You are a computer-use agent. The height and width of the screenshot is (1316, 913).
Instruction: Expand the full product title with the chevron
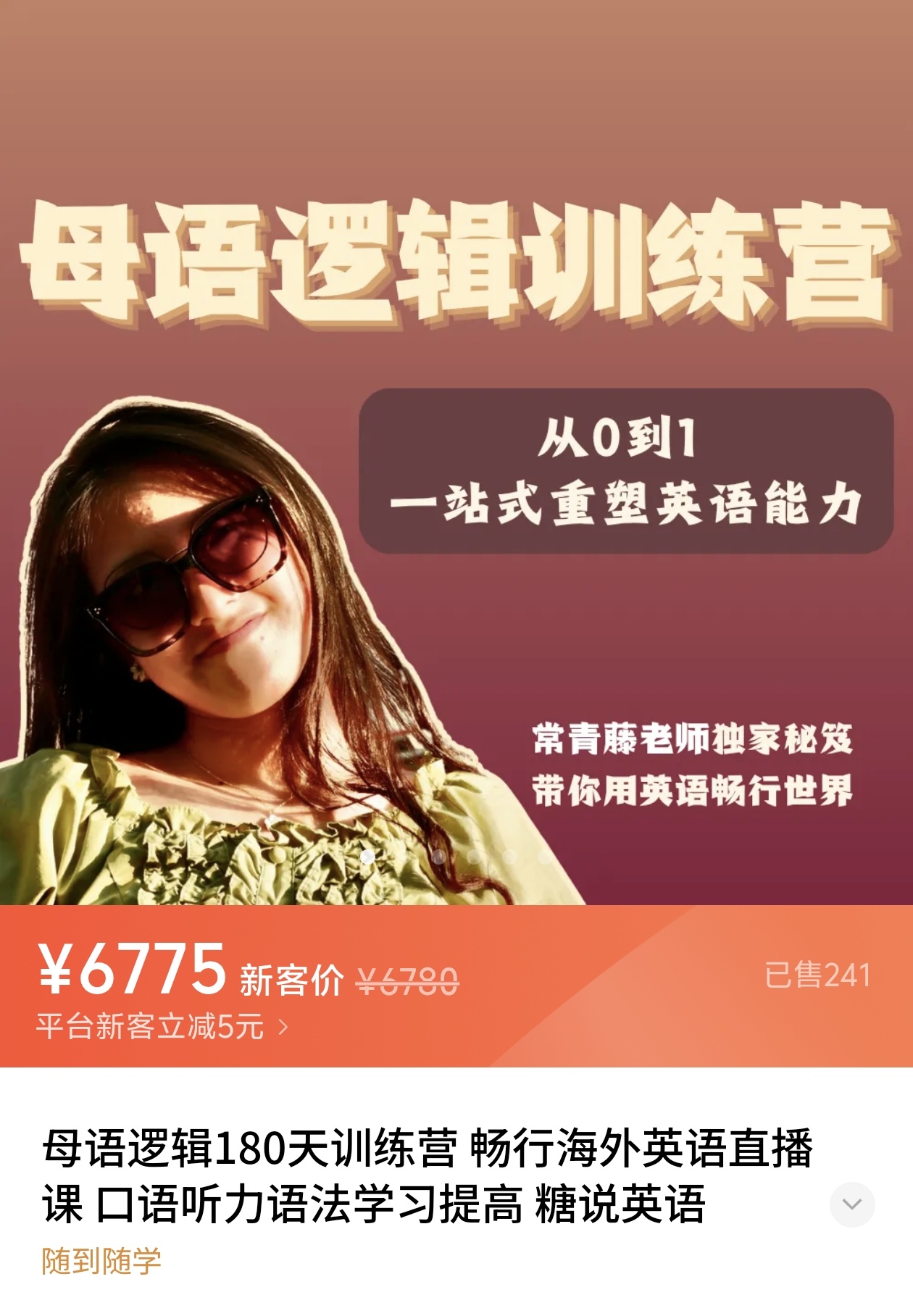click(x=851, y=1204)
